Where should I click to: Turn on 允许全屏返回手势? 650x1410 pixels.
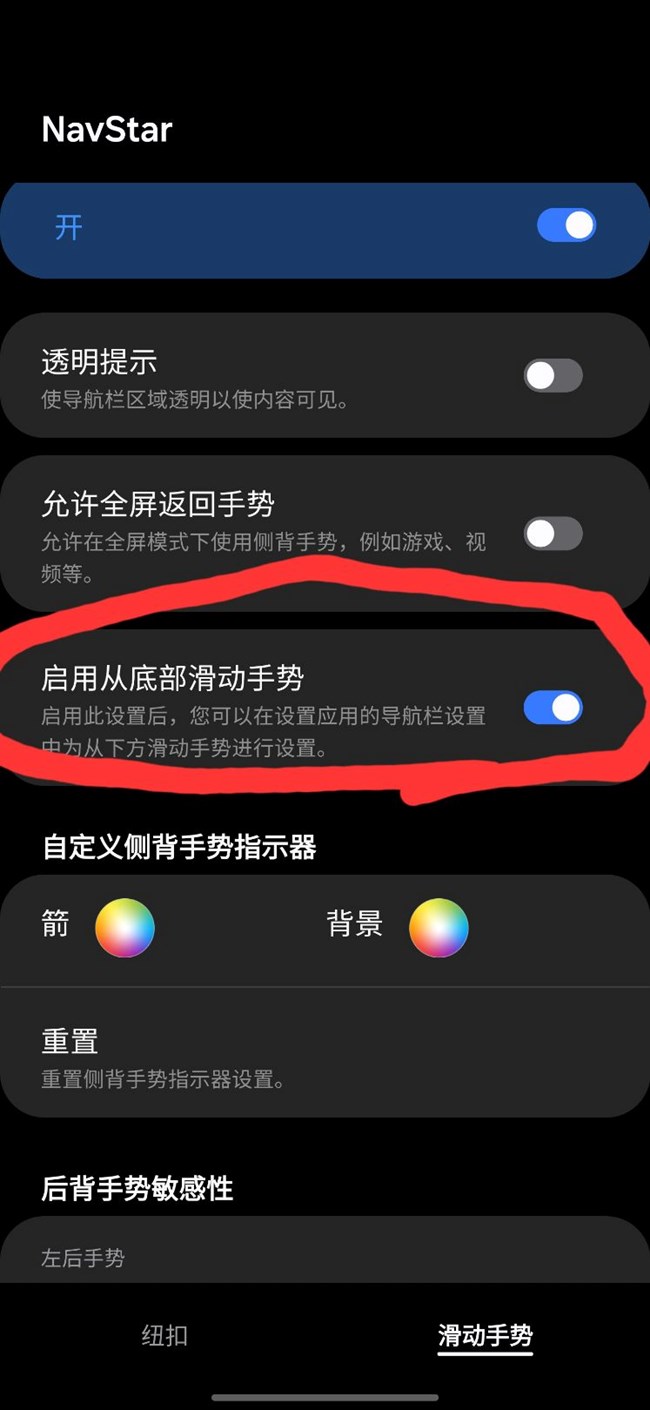click(x=553, y=534)
